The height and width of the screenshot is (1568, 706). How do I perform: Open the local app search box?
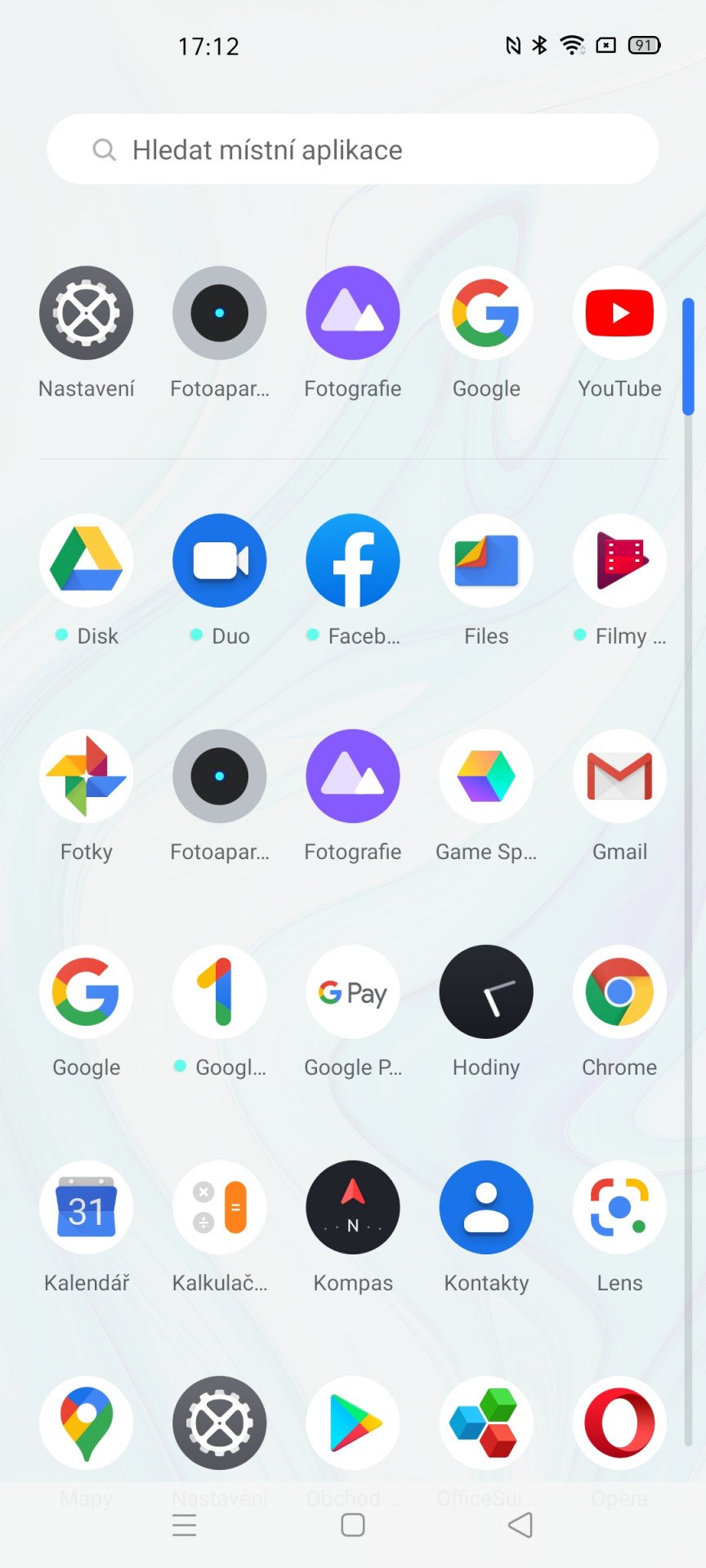tap(353, 149)
